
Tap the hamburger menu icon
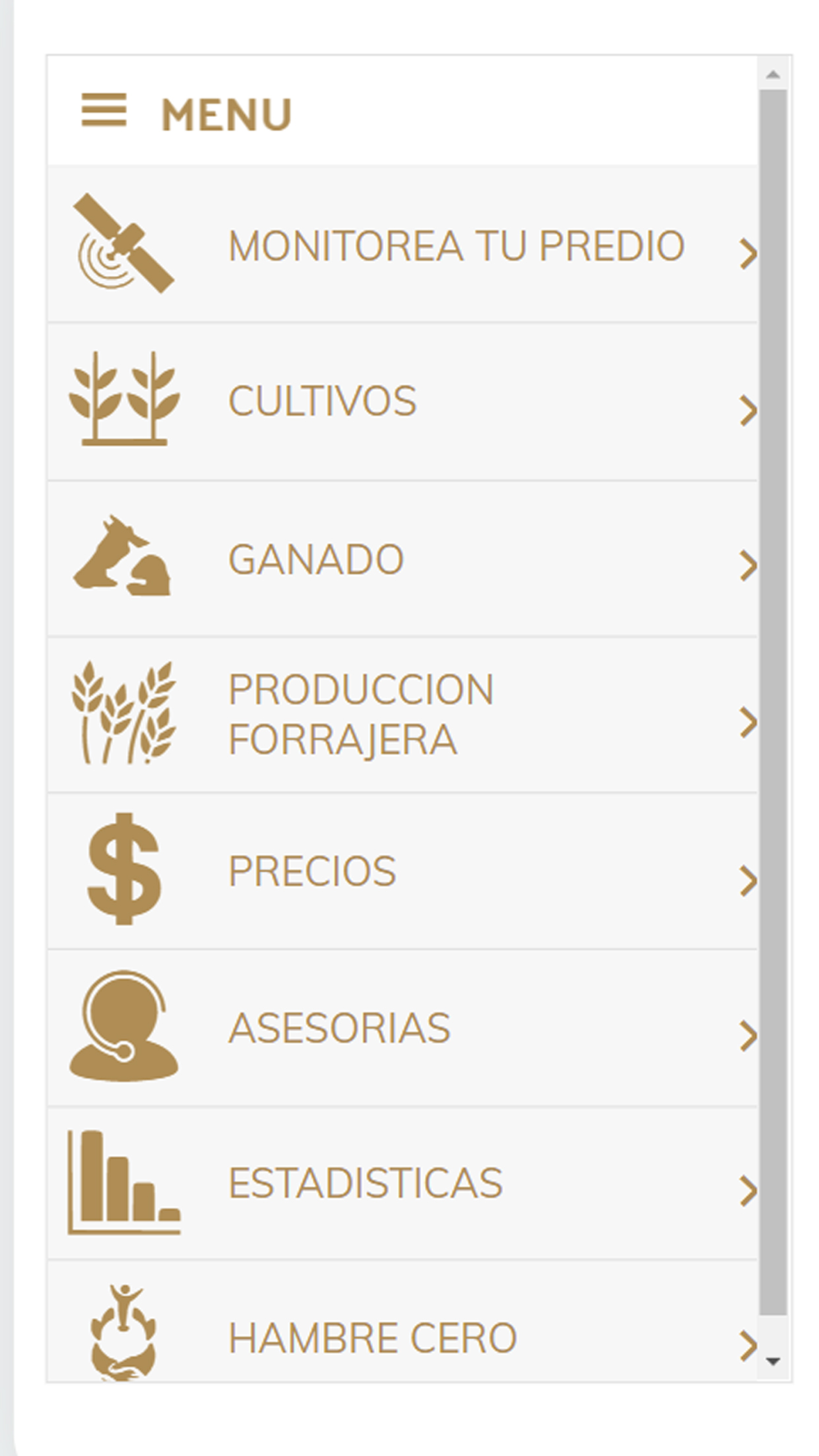[104, 111]
